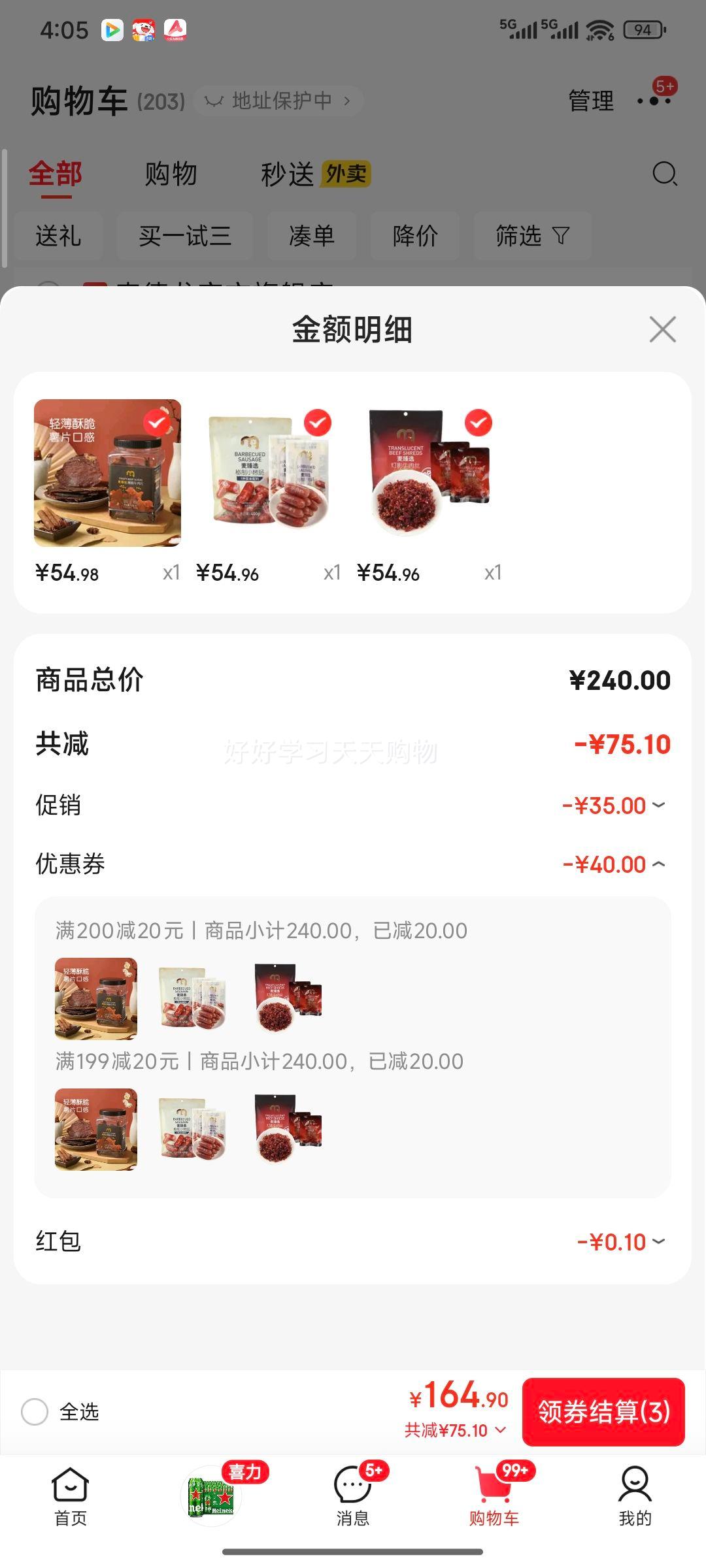Select the 全选 checkbox
The width and height of the screenshot is (706, 1568).
pyautogui.click(x=35, y=1412)
